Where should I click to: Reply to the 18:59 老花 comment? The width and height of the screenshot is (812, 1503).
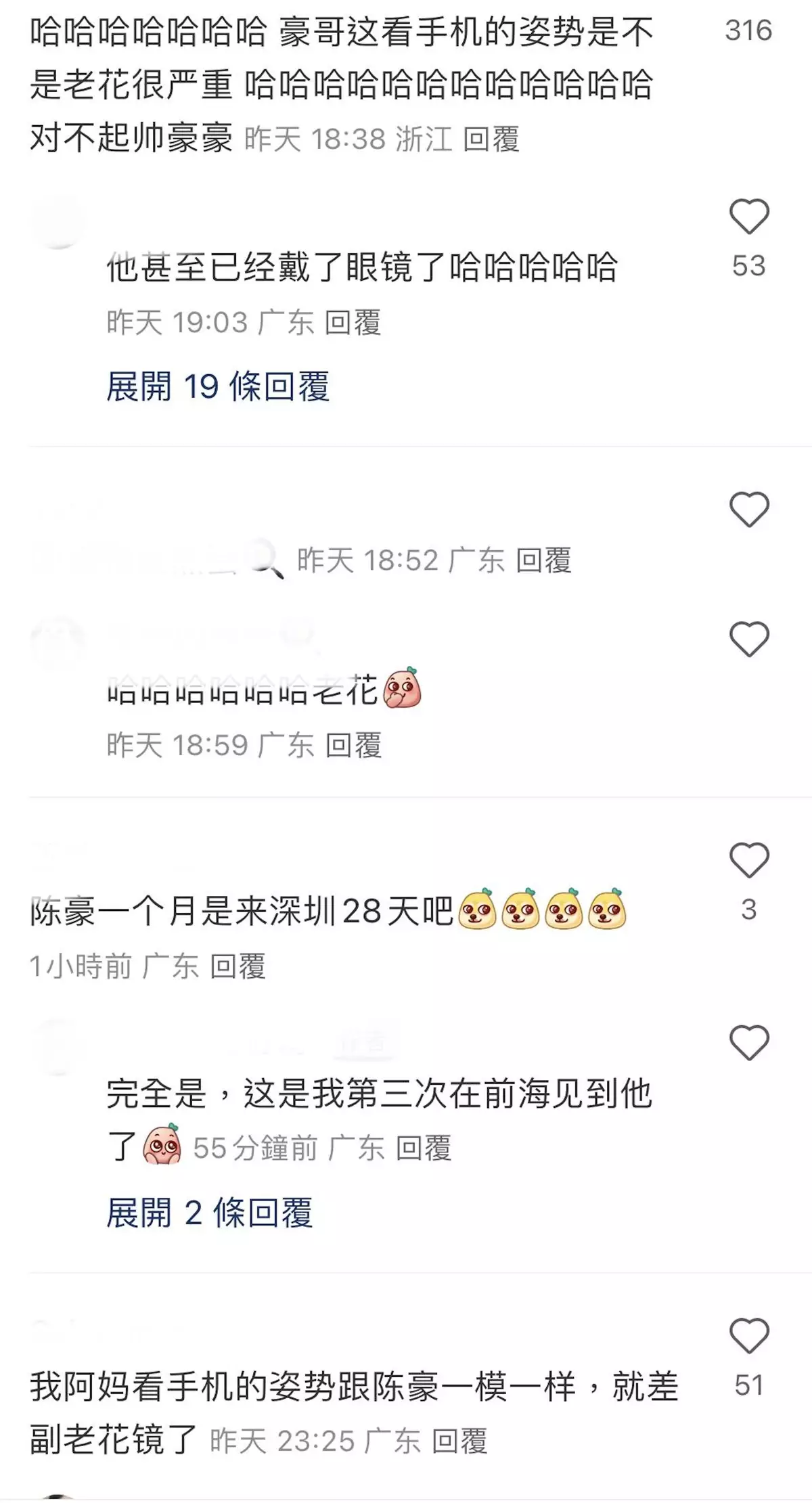(x=353, y=746)
